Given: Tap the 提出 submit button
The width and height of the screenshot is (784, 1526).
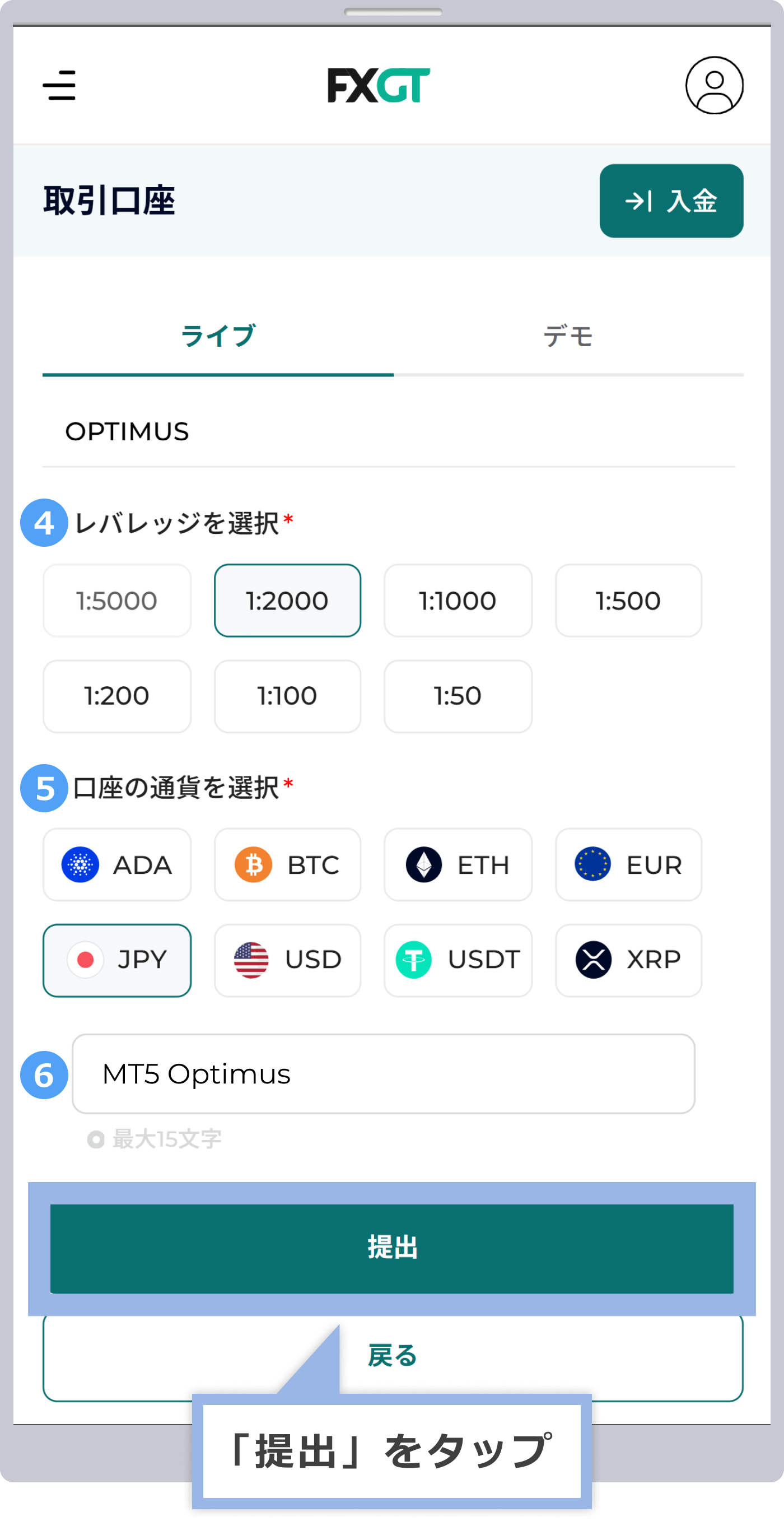Looking at the screenshot, I should pos(392,1249).
